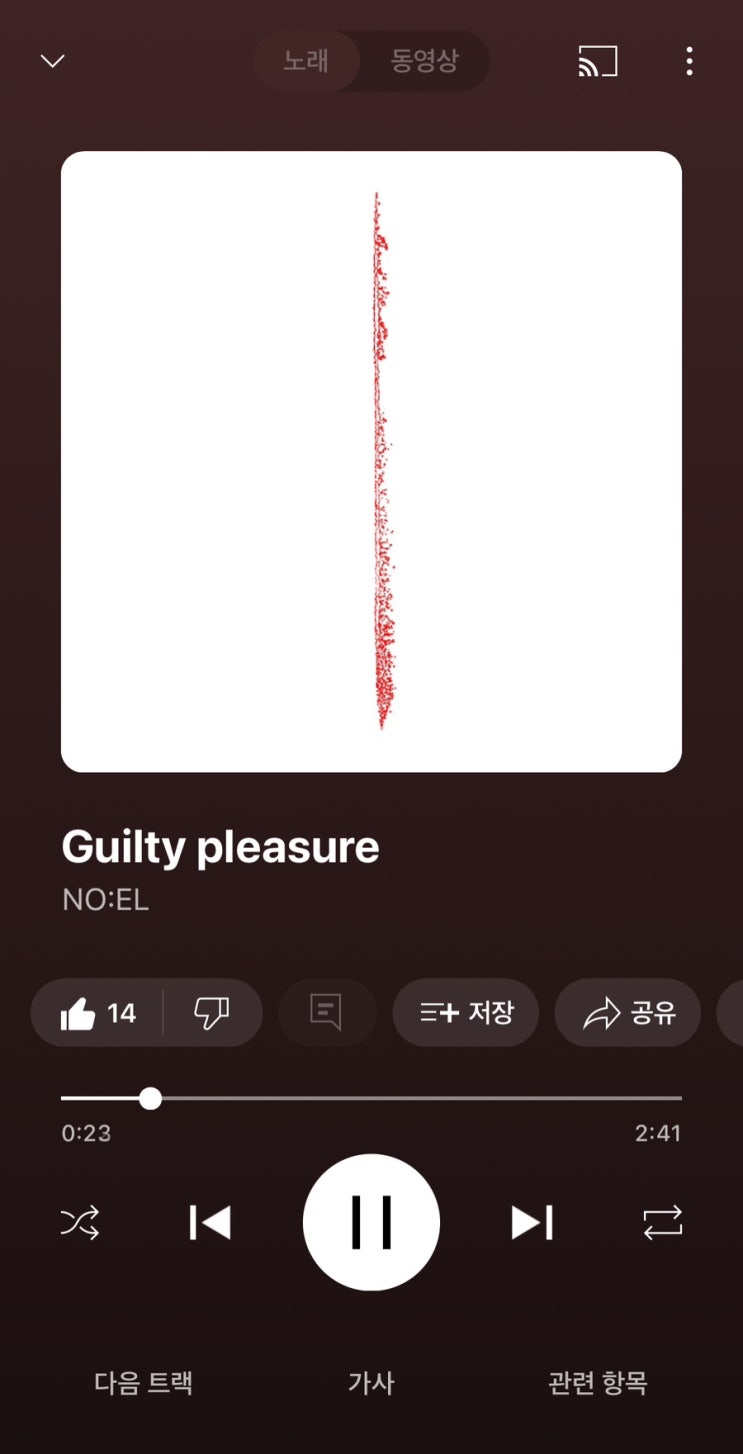Skip back to the previous track
This screenshot has width=743, height=1454.
click(210, 1222)
